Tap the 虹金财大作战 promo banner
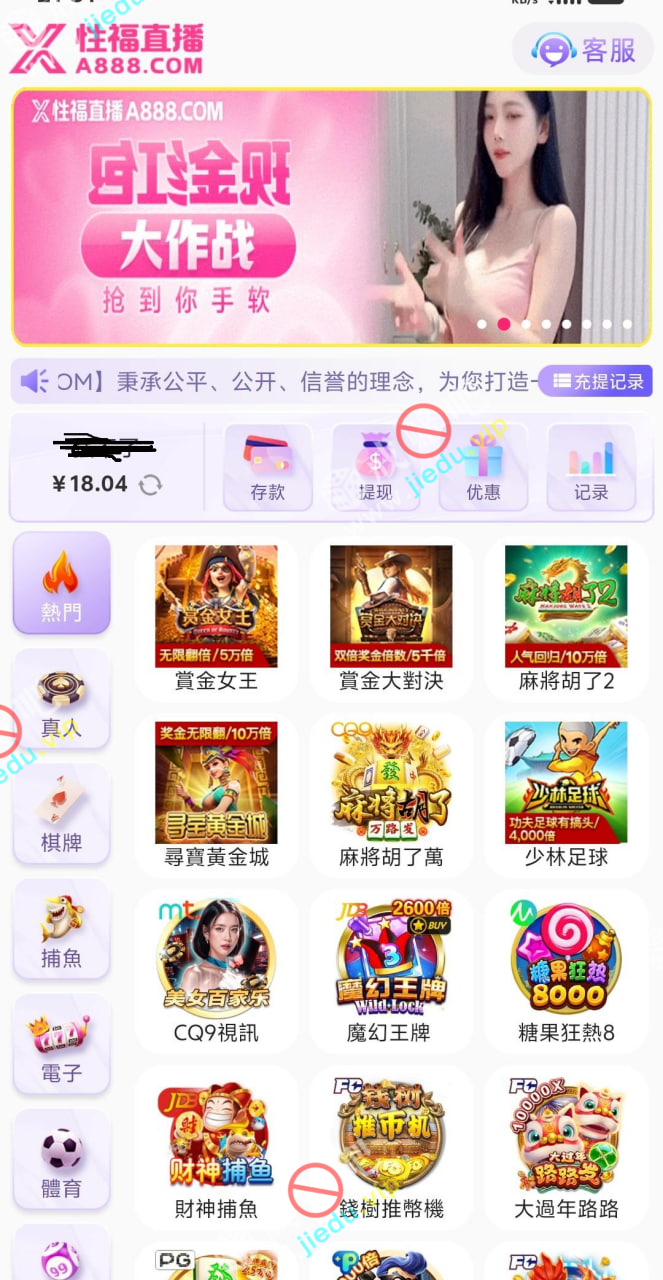 click(x=331, y=217)
